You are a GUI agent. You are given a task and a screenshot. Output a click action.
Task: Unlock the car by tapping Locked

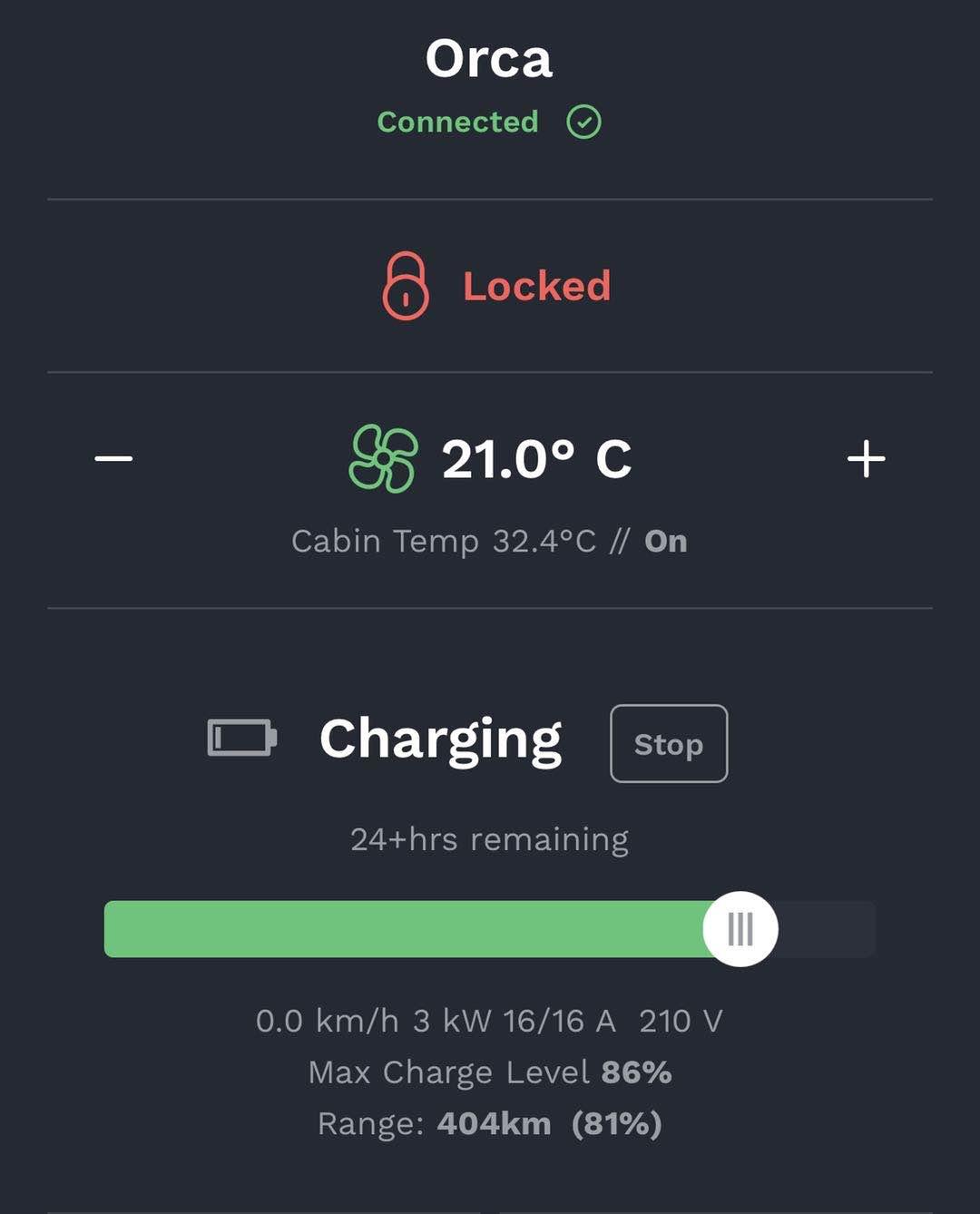point(536,286)
